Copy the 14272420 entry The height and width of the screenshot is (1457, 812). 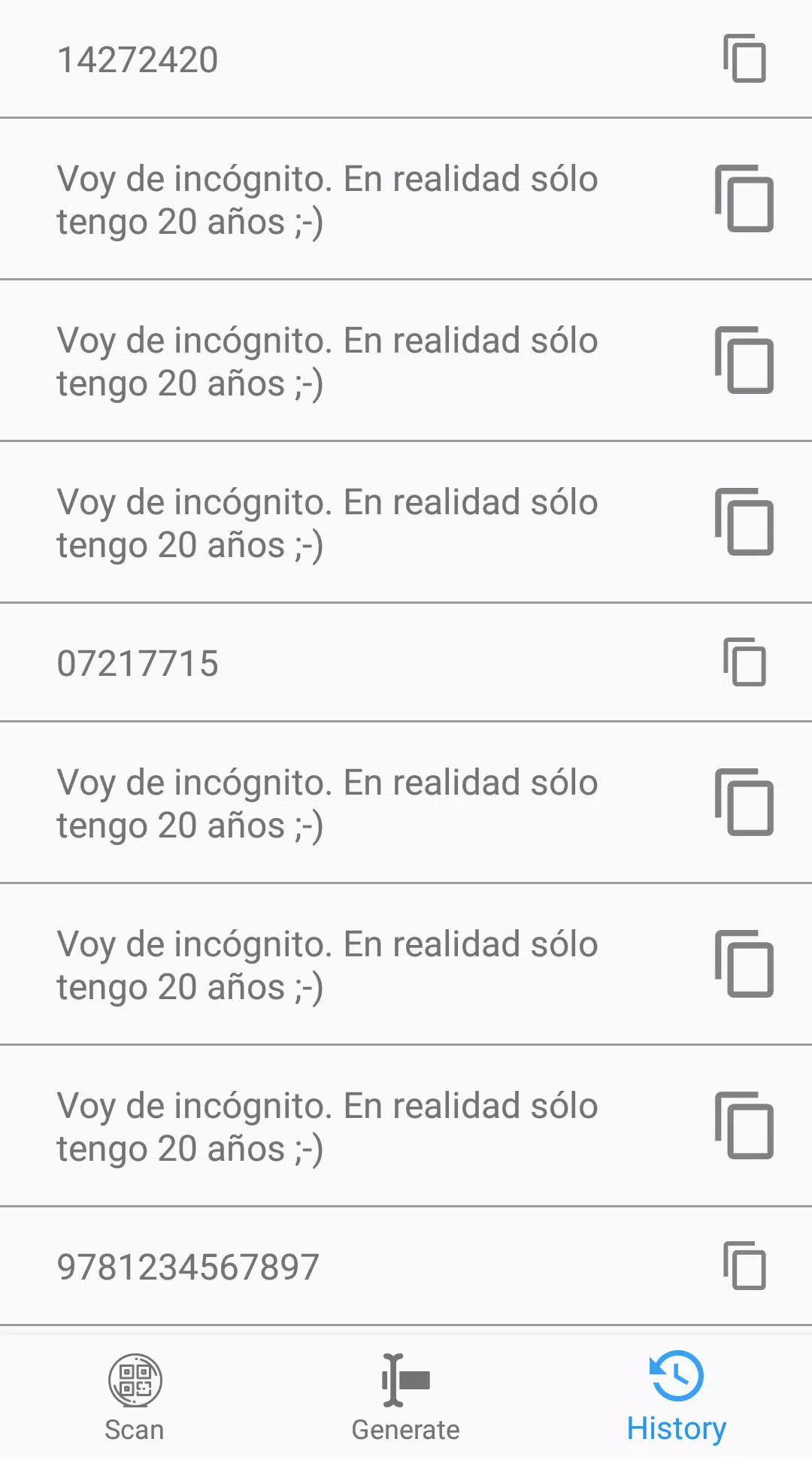pyautogui.click(x=744, y=59)
